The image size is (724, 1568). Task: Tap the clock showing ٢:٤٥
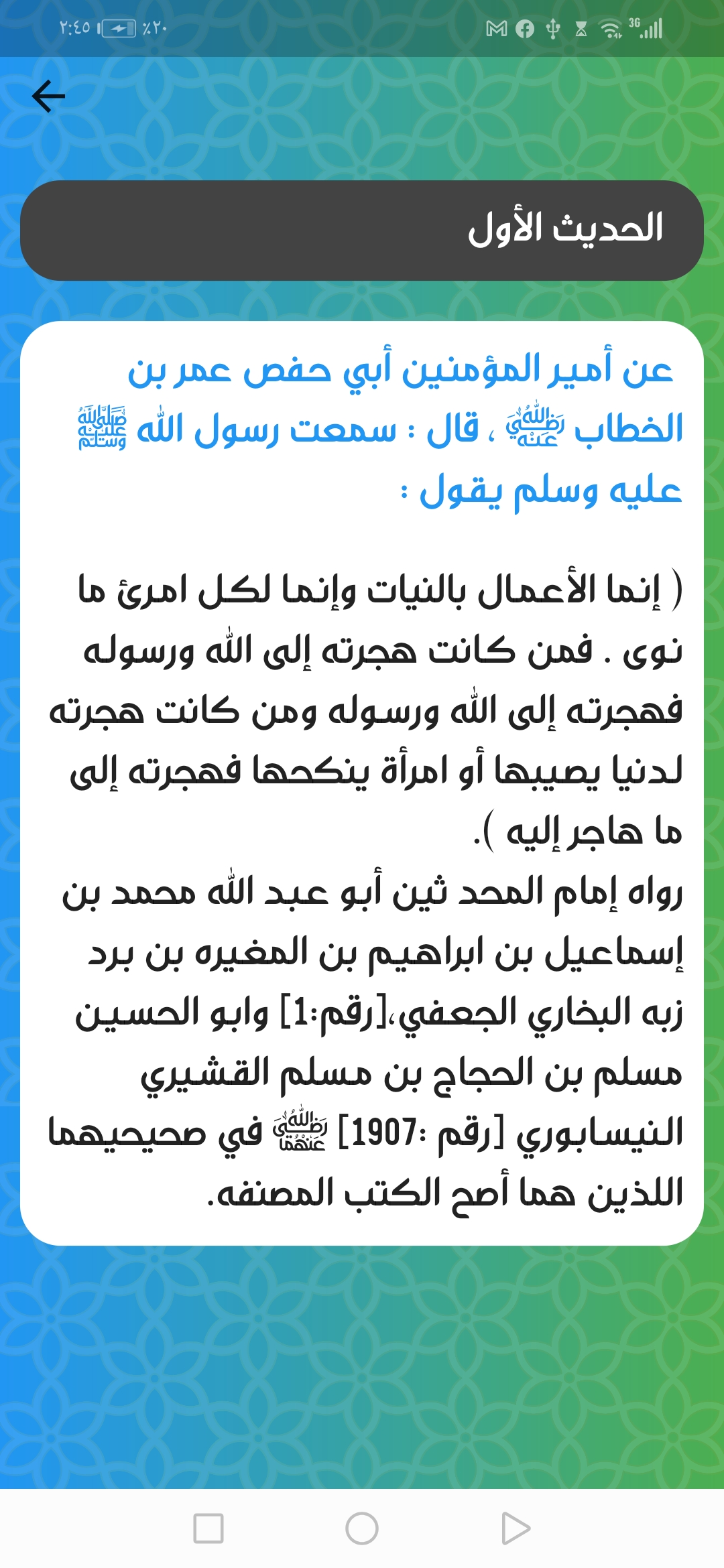pyautogui.click(x=74, y=28)
